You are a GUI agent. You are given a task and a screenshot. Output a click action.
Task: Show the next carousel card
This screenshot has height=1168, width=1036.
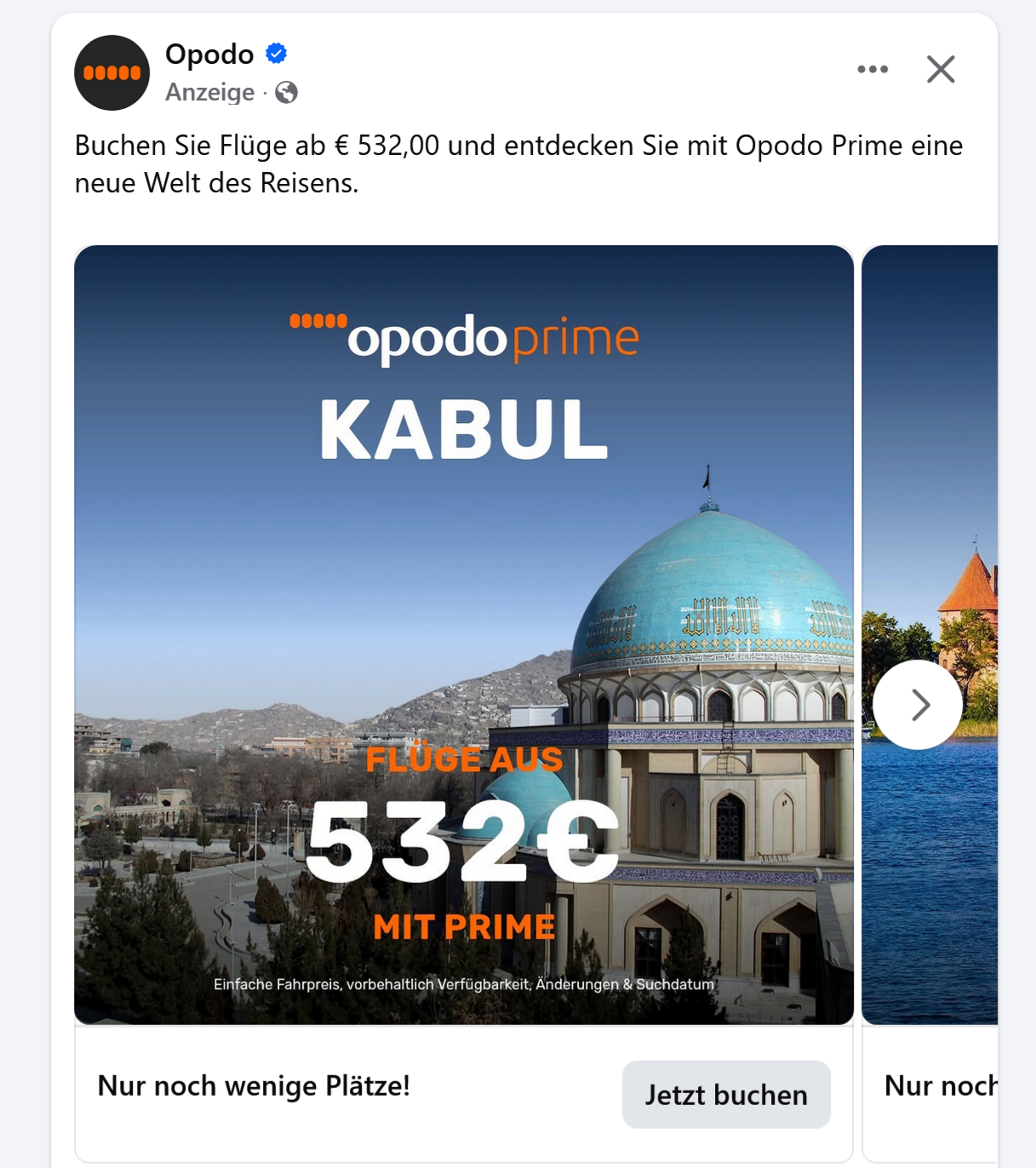pyautogui.click(x=918, y=705)
